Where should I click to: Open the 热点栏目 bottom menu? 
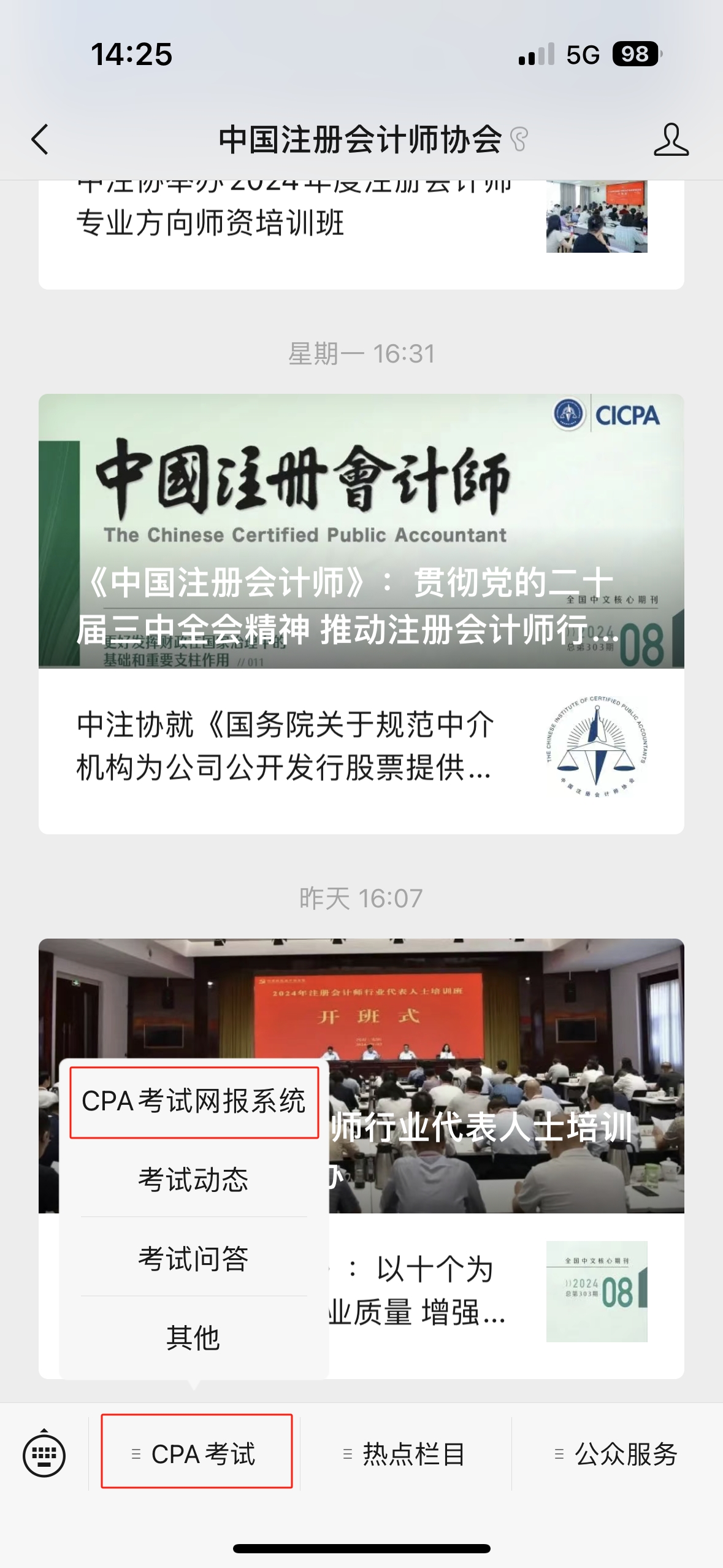point(406,1454)
